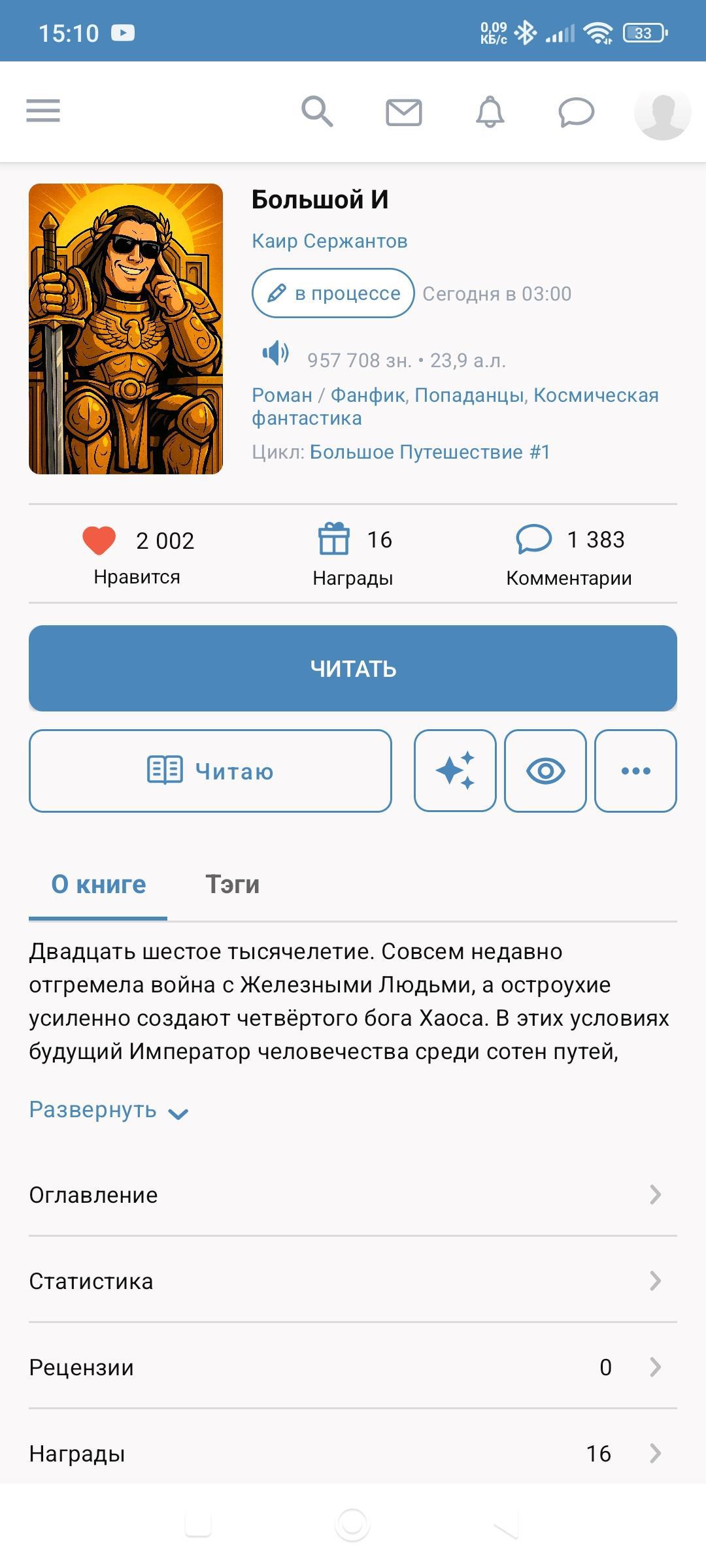The width and height of the screenshot is (706, 1568).
Task: Tap the big ЧИТАТЬ button
Action: coord(353,668)
